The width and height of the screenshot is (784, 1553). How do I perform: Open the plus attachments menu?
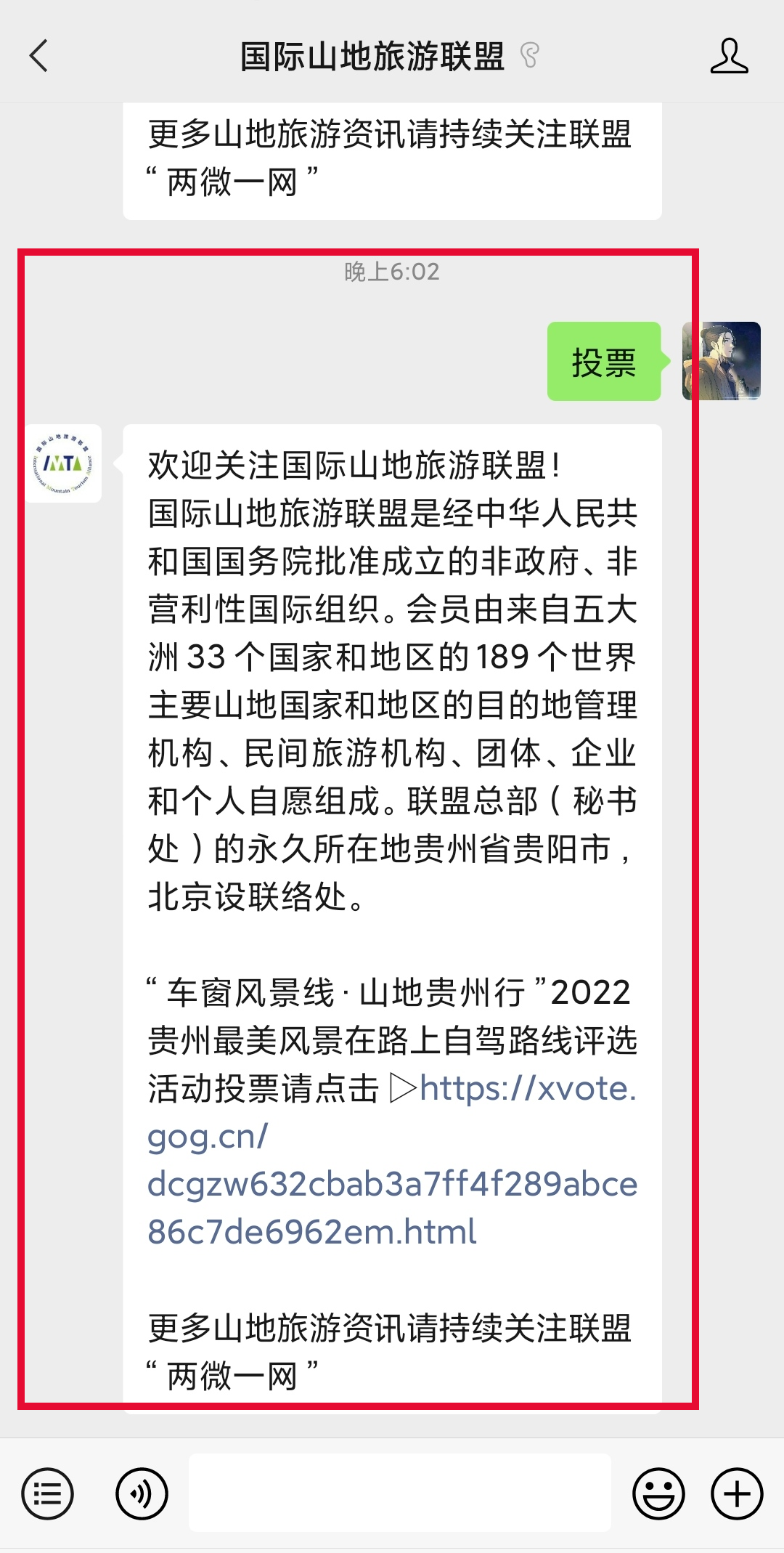pos(737,1494)
